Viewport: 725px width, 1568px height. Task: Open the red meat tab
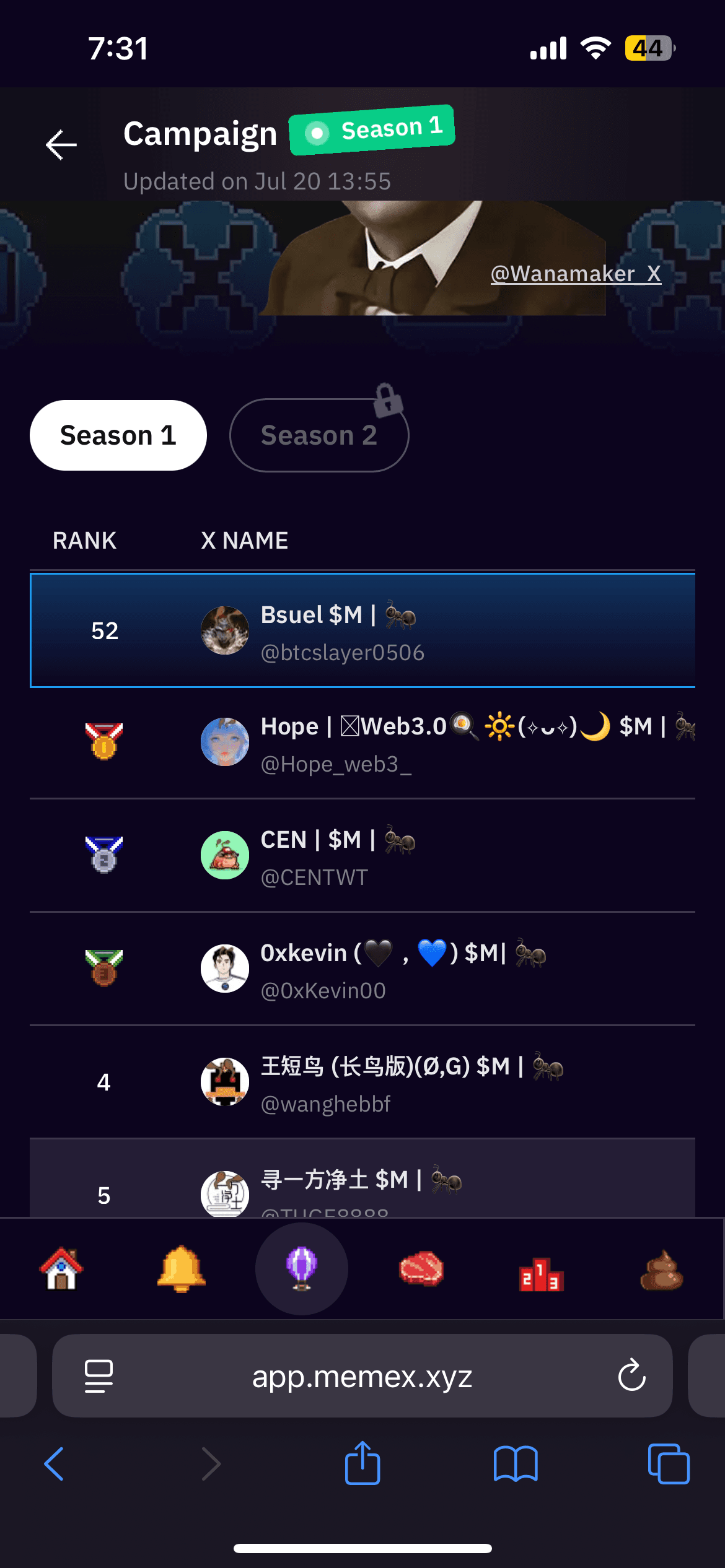(x=421, y=1269)
